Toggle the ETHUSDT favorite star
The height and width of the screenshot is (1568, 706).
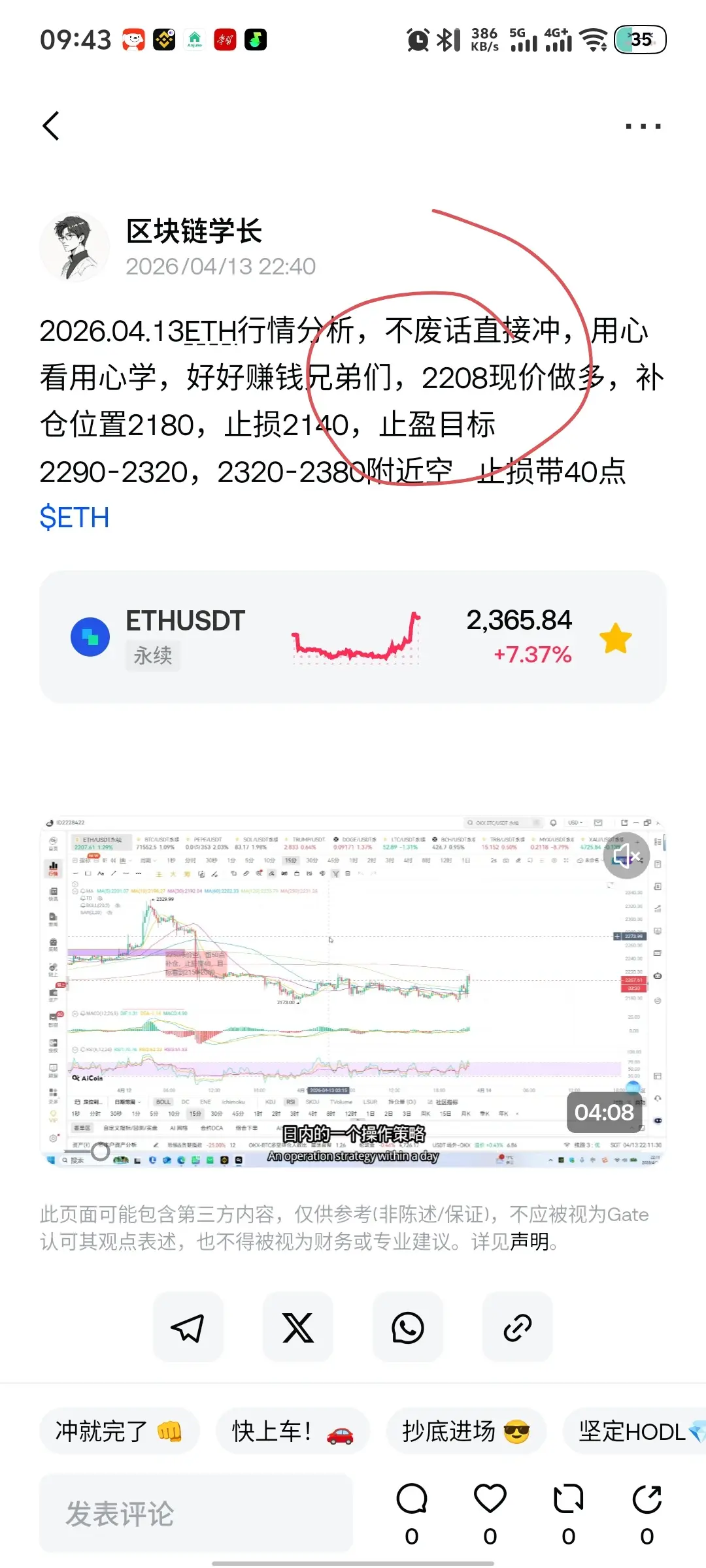coord(615,638)
